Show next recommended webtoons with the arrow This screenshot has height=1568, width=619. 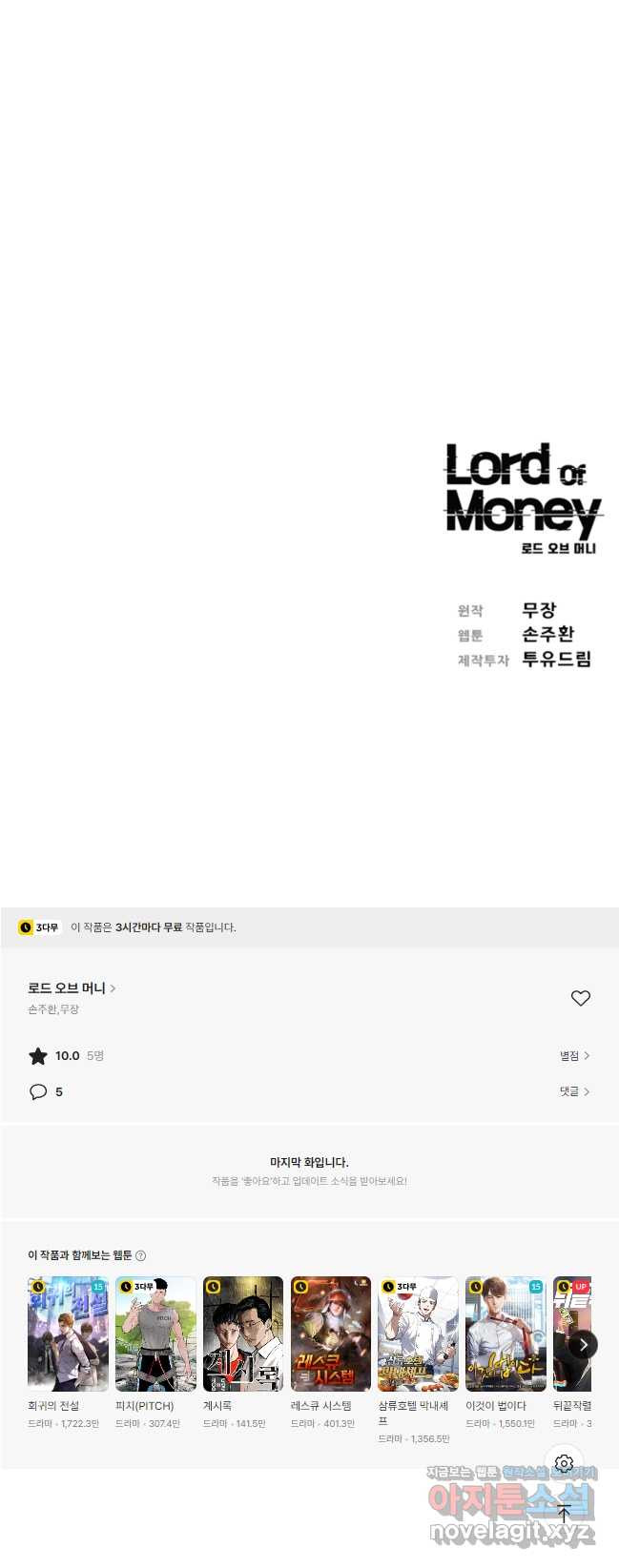(x=583, y=1345)
